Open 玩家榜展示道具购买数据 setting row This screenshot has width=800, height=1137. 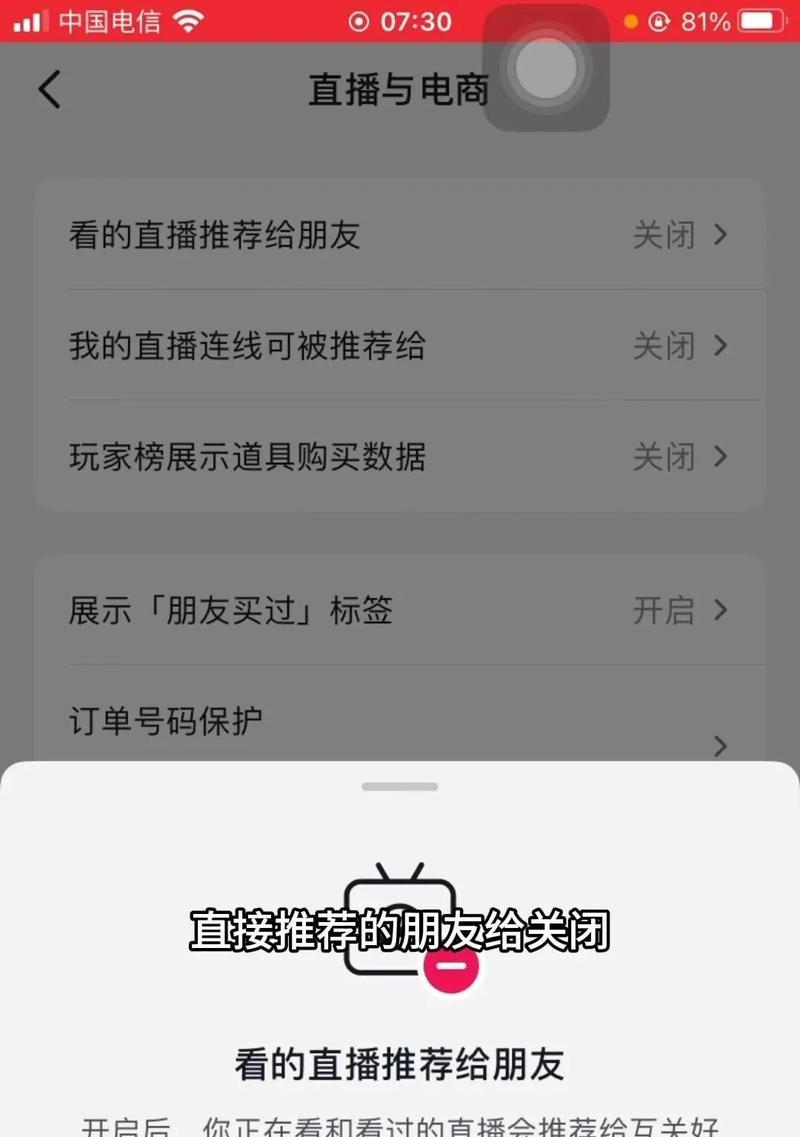(400, 458)
